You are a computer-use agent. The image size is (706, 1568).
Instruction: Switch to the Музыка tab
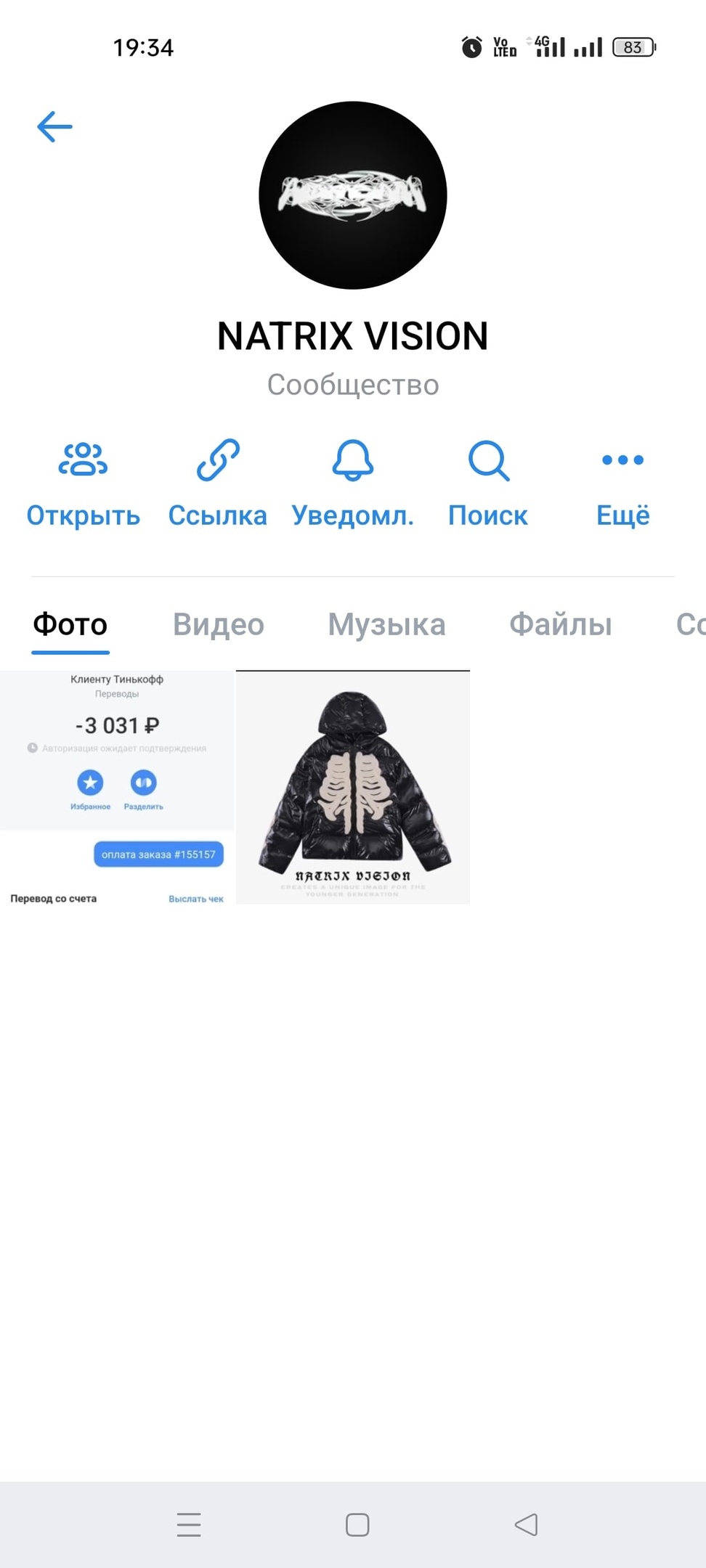386,624
